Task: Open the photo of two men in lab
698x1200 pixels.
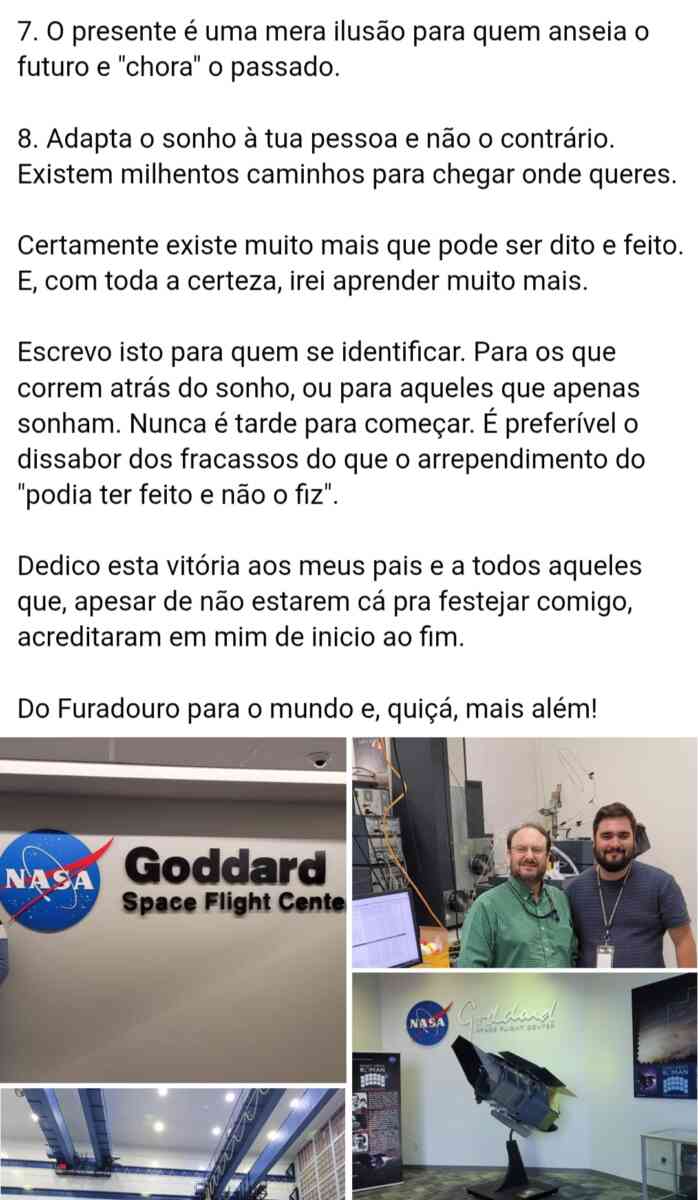Action: pos(525,852)
